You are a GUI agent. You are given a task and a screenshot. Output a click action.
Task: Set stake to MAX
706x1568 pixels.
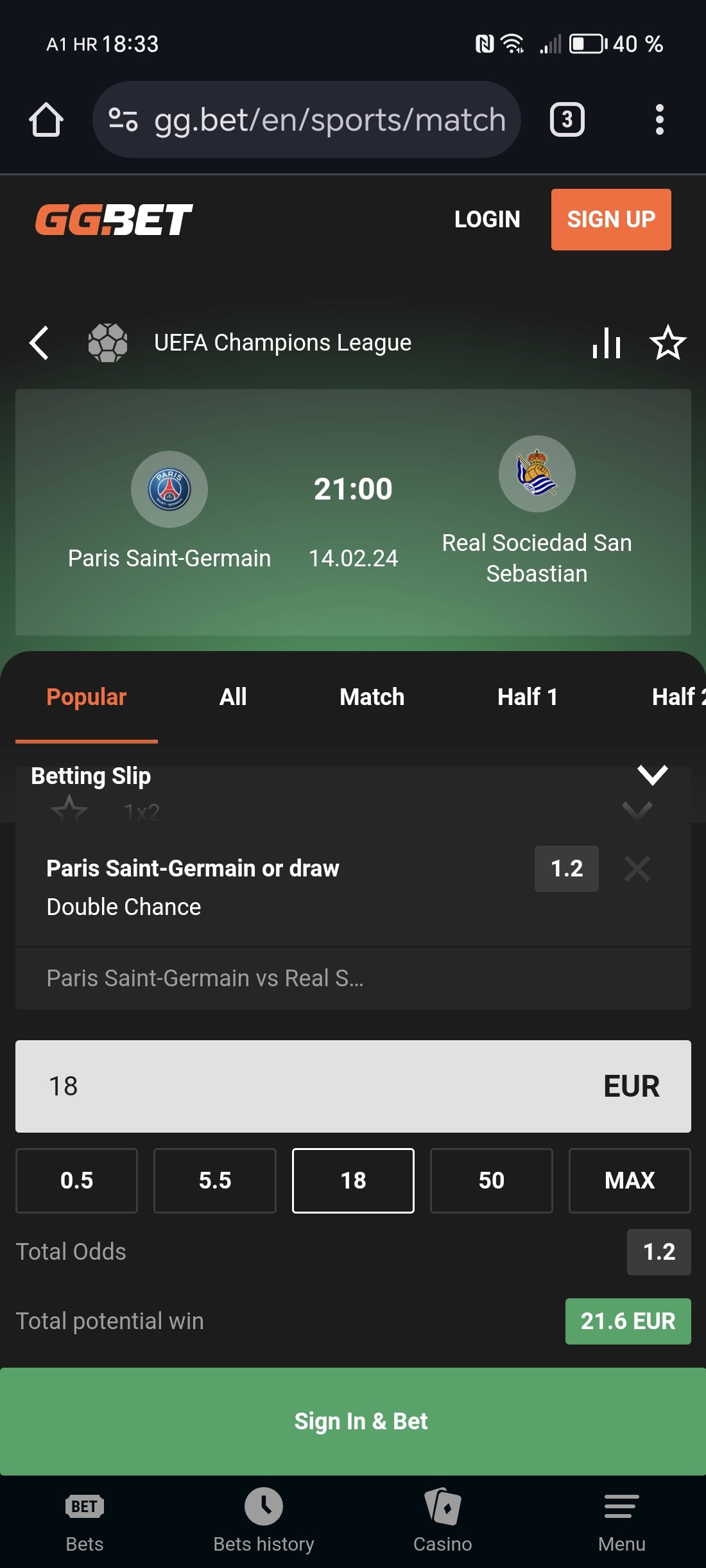pos(630,1180)
